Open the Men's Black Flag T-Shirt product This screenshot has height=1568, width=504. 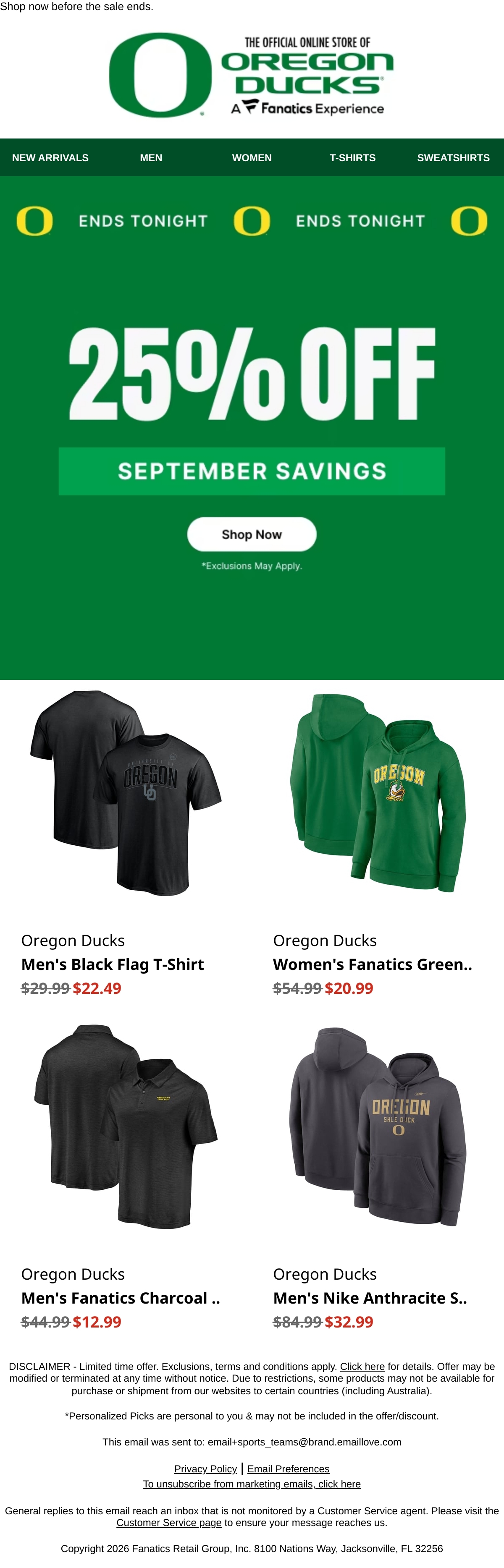[x=113, y=964]
